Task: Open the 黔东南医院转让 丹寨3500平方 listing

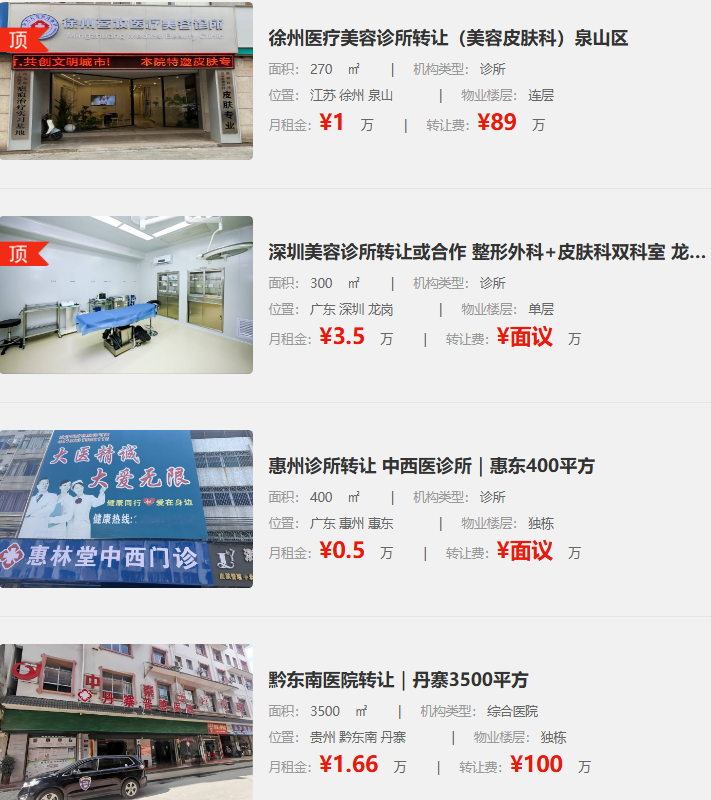Action: pos(398,680)
